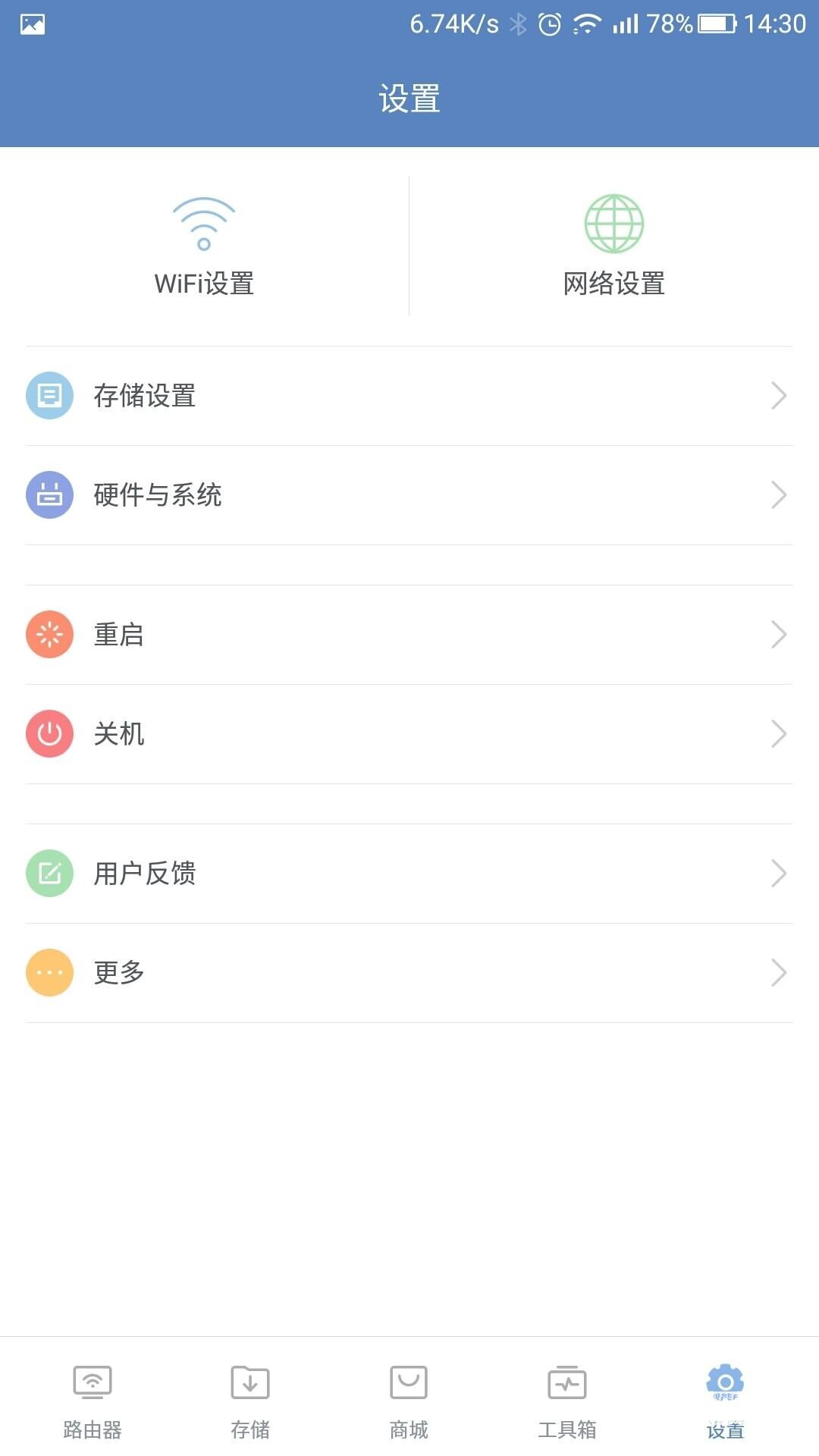
Task: Switch to the 路由器 tab
Action: (x=92, y=1403)
